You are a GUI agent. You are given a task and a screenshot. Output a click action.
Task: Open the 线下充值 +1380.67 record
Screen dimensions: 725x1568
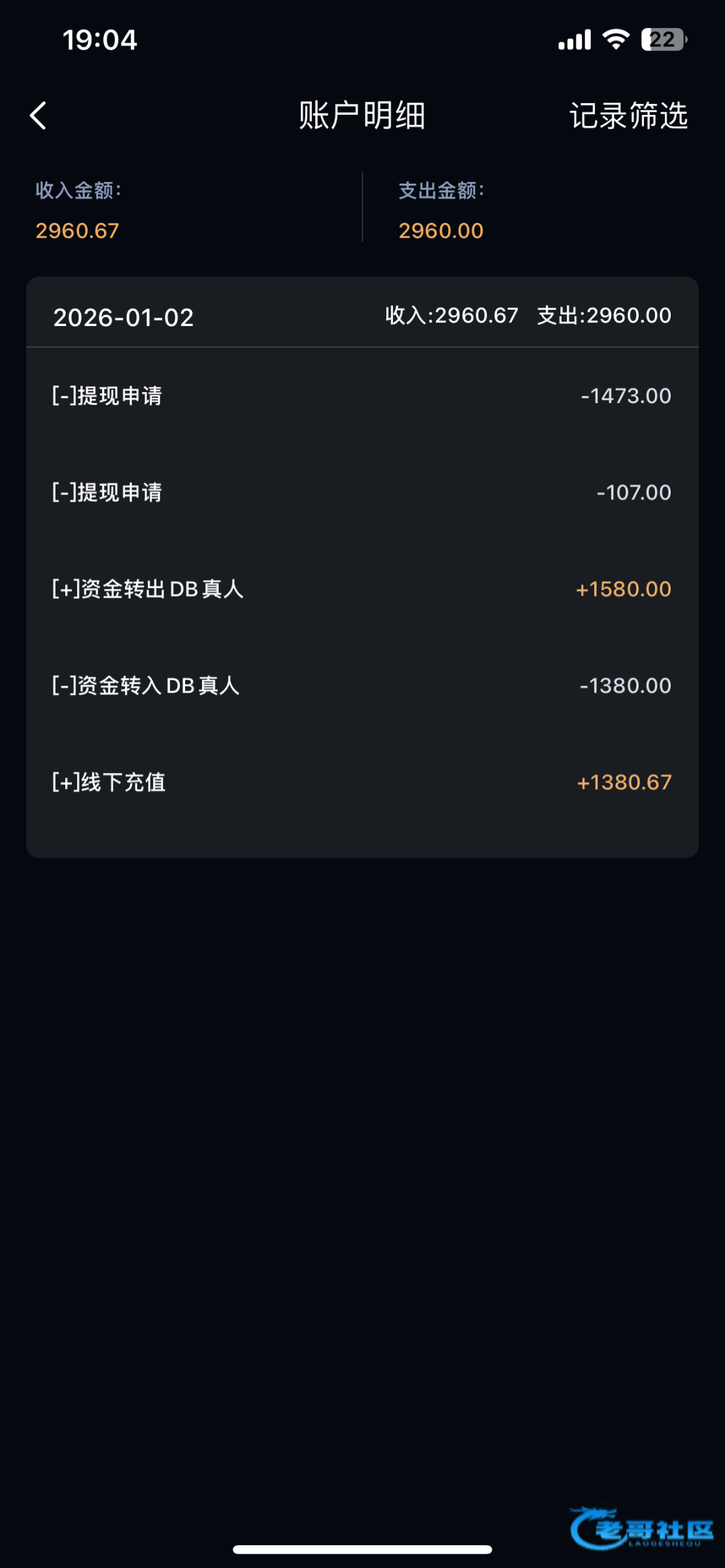pyautogui.click(x=362, y=783)
